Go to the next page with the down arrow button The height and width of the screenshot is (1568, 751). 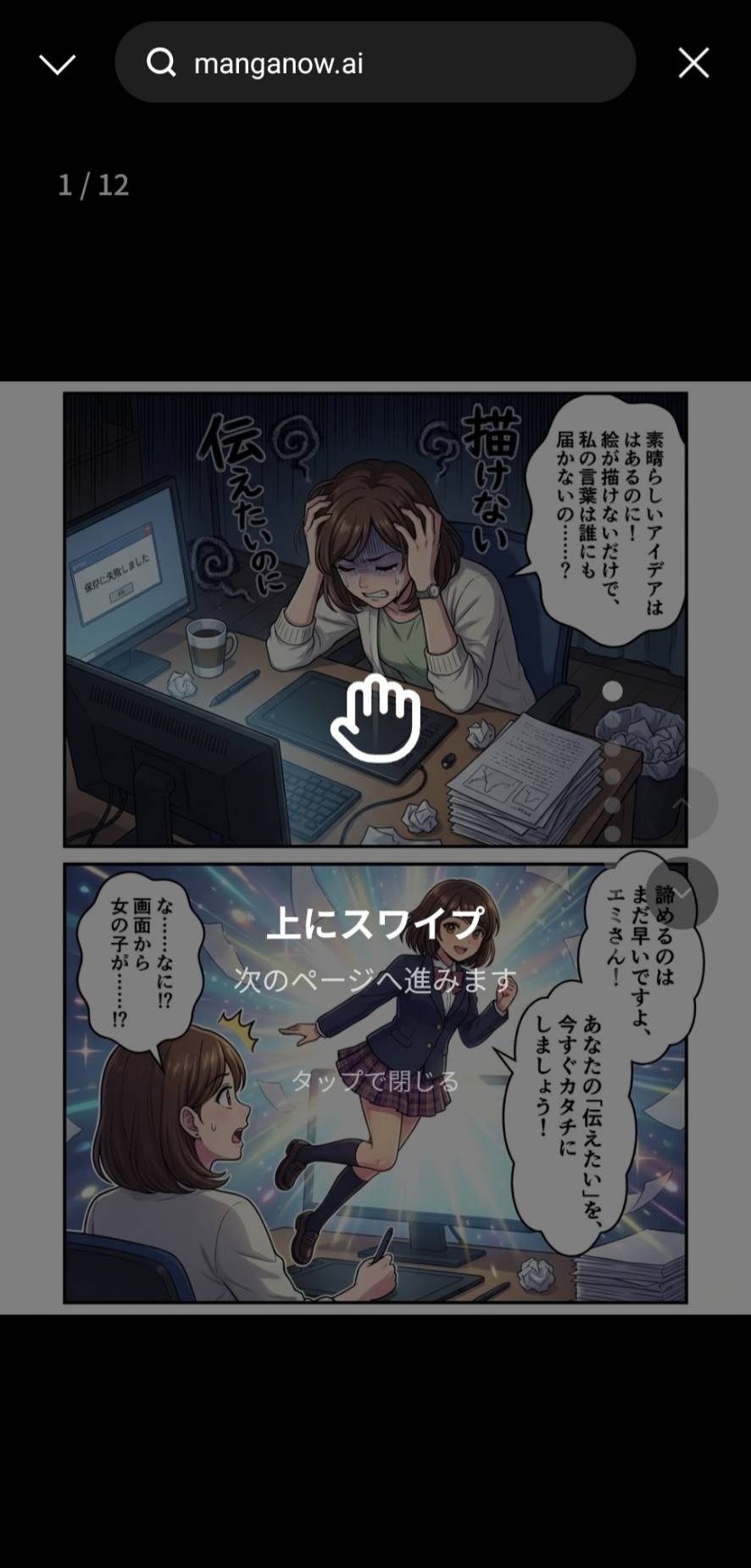coord(682,893)
